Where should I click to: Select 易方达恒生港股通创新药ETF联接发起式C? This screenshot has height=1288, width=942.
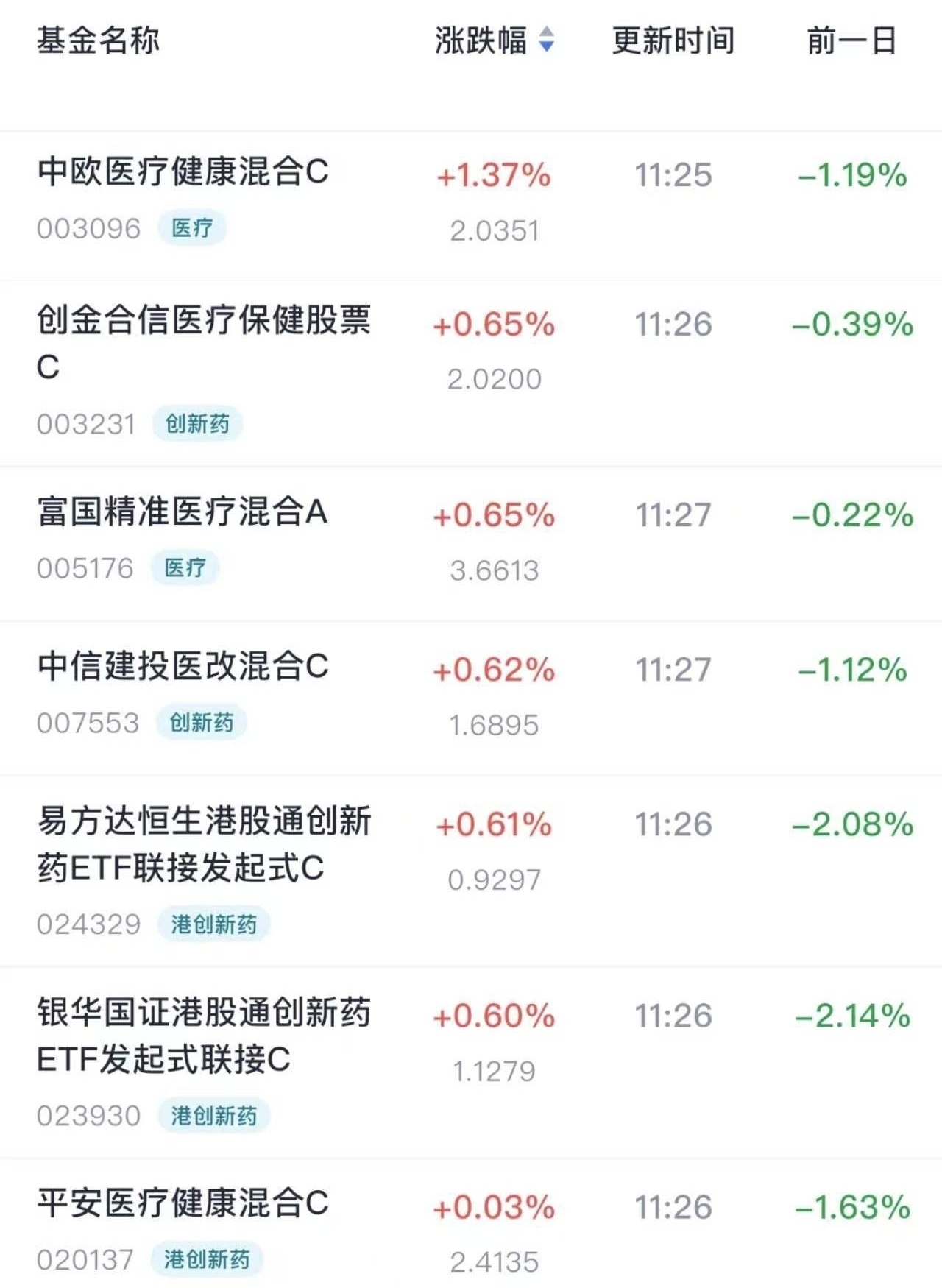471,871
